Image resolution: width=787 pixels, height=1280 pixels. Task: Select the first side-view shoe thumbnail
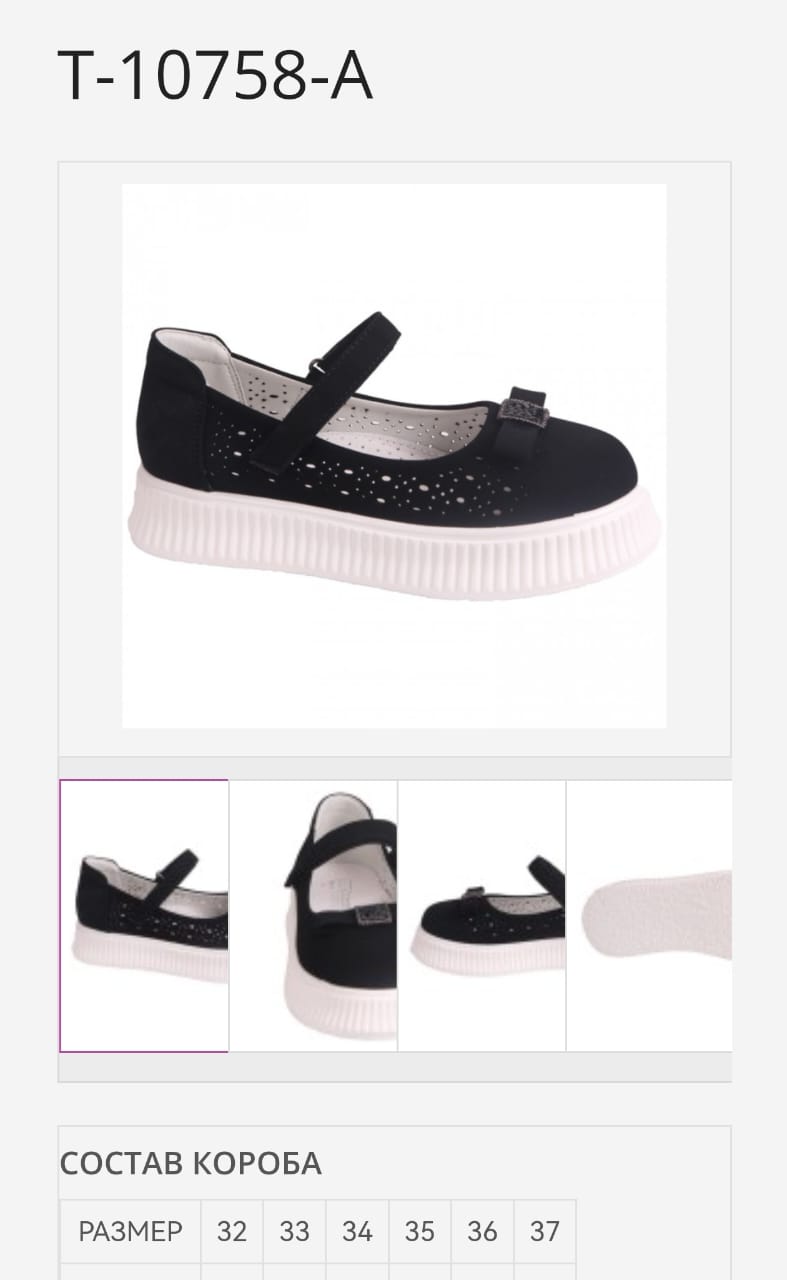pos(144,915)
